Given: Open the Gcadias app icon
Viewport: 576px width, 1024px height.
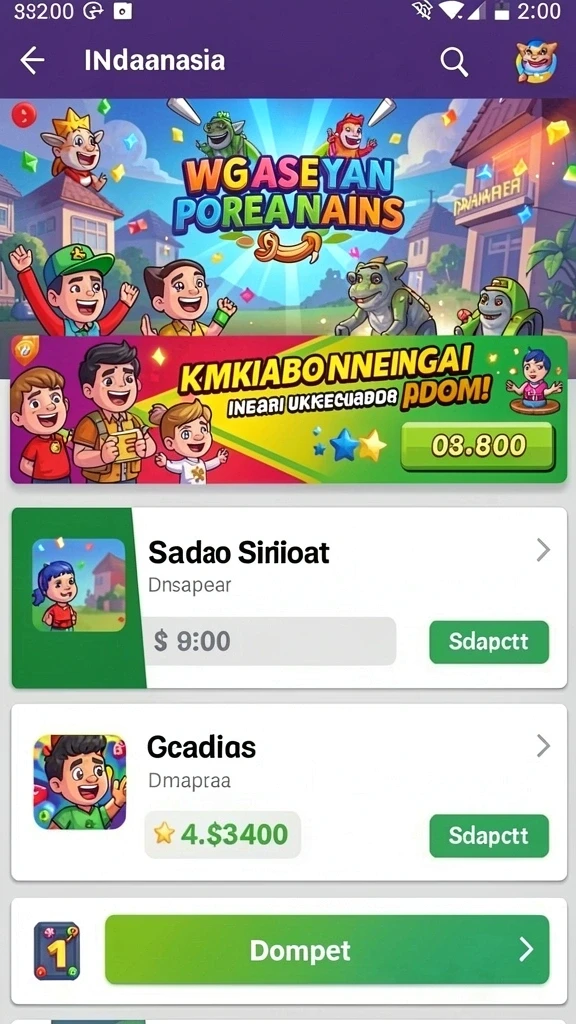Looking at the screenshot, I should click(80, 782).
